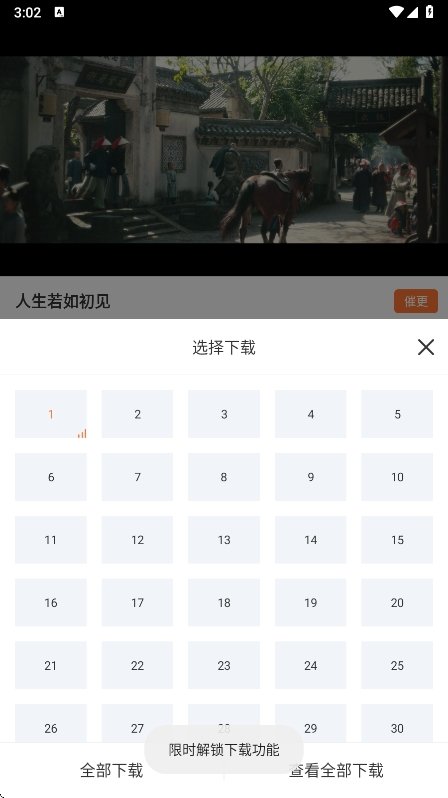Choose episode 5 to download

(397, 414)
